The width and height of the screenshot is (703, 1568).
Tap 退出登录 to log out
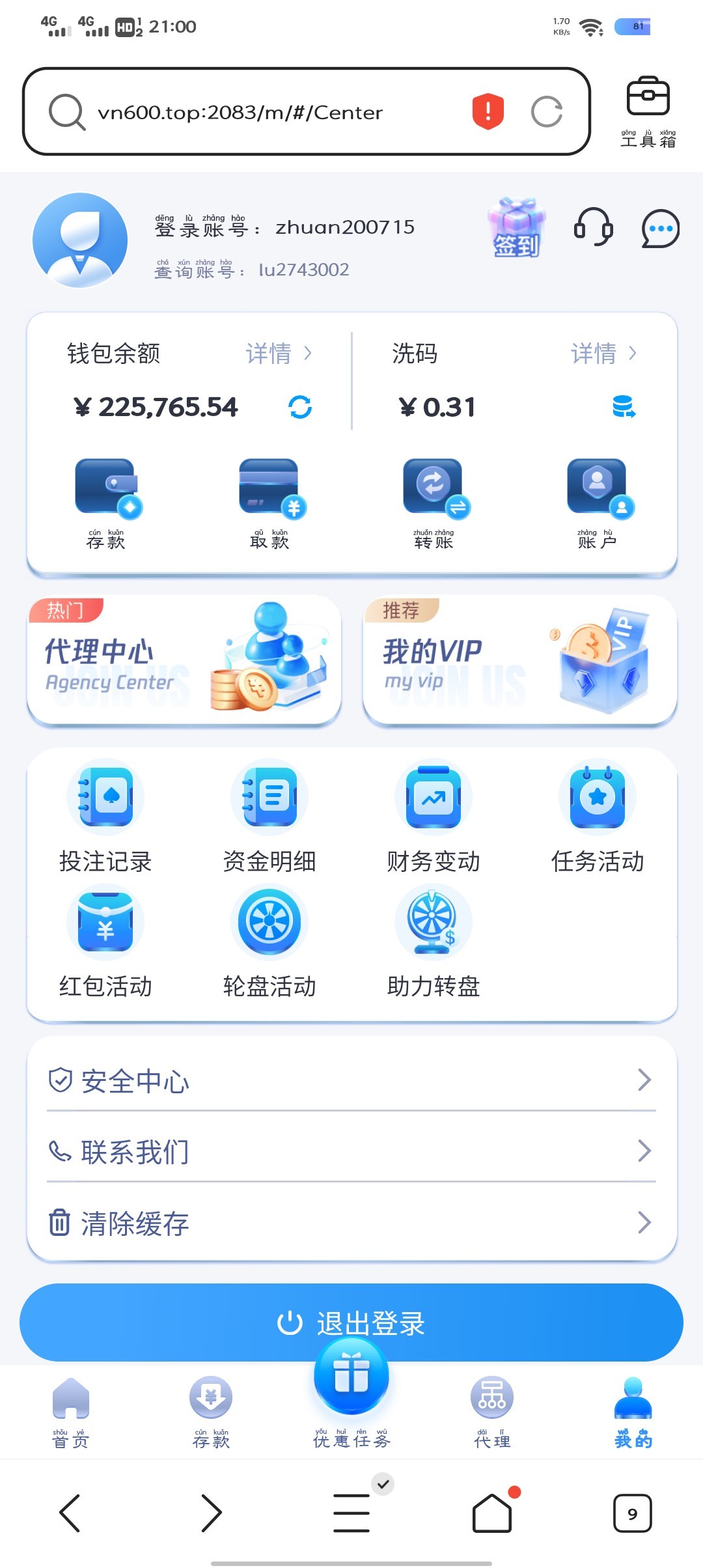351,1322
